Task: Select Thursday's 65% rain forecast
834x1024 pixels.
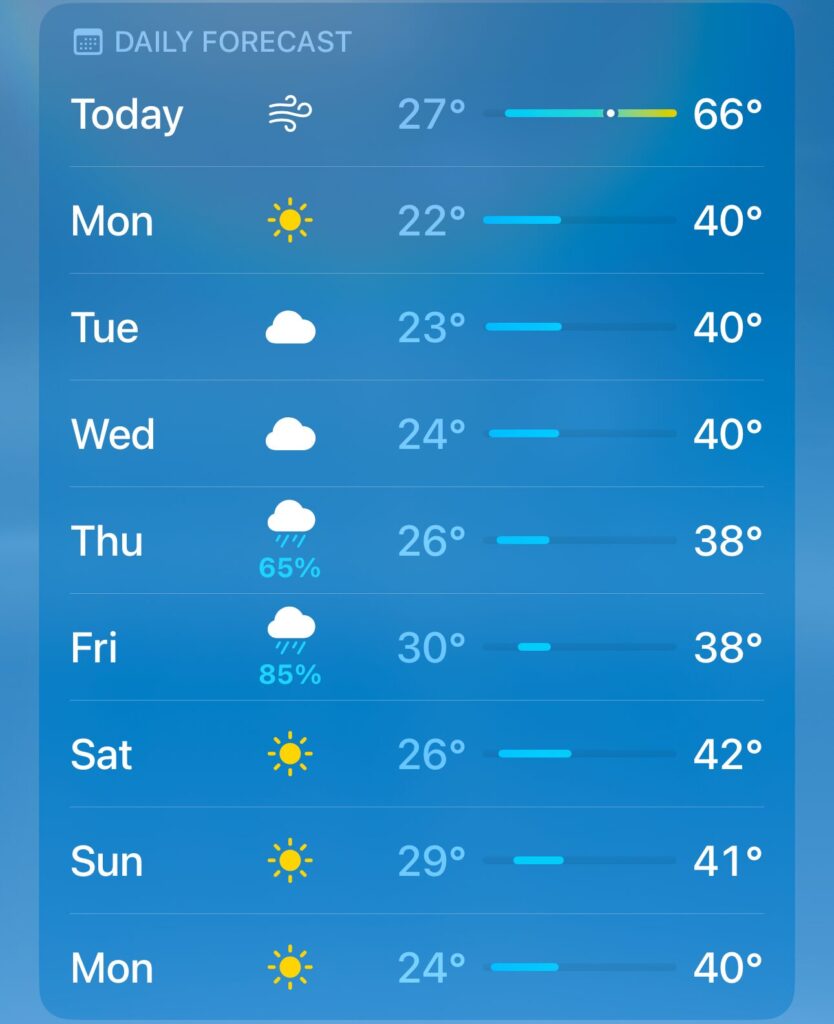Action: (416, 541)
